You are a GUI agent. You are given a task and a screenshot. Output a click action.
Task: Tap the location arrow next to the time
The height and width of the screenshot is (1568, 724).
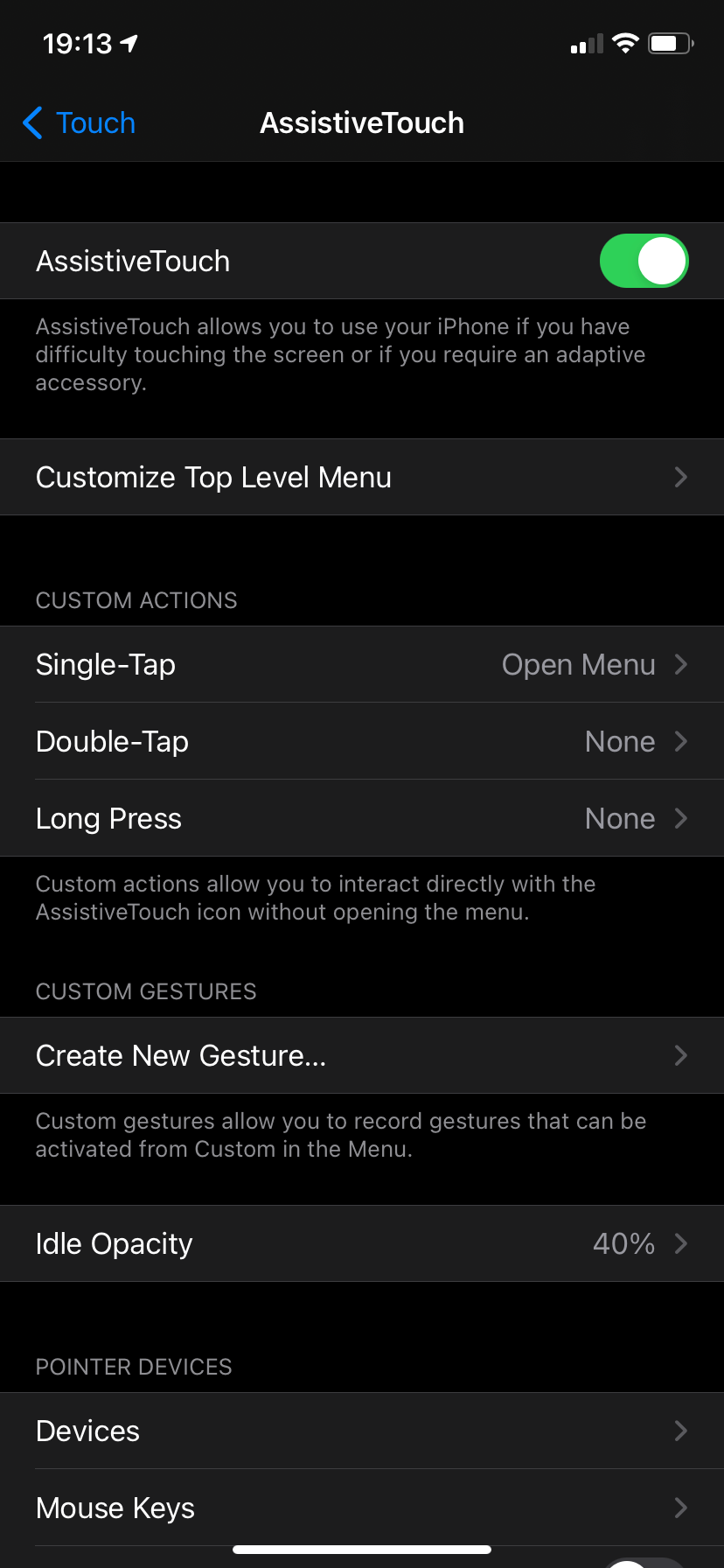click(x=128, y=42)
